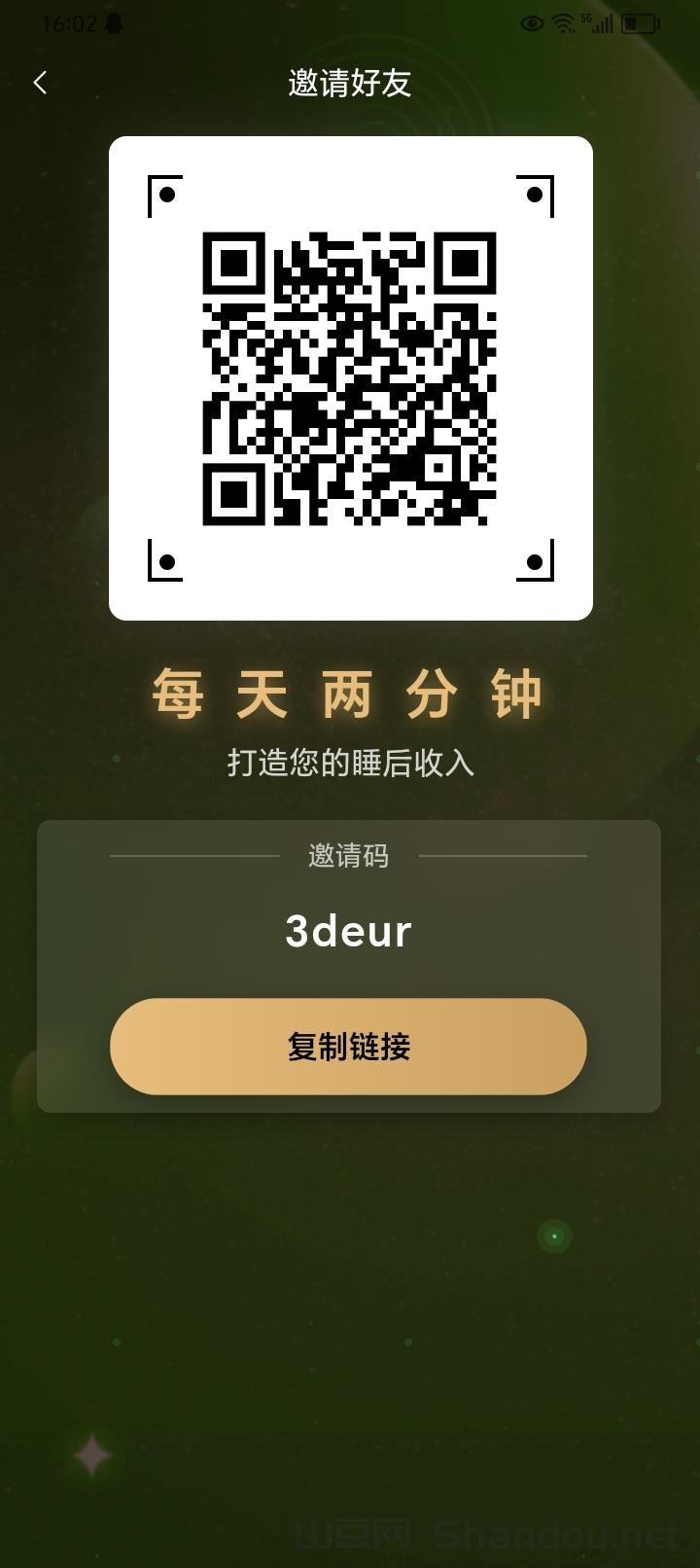Tap the glowing green dot on the background
Screen dimensions: 700x1568
coord(552,1236)
